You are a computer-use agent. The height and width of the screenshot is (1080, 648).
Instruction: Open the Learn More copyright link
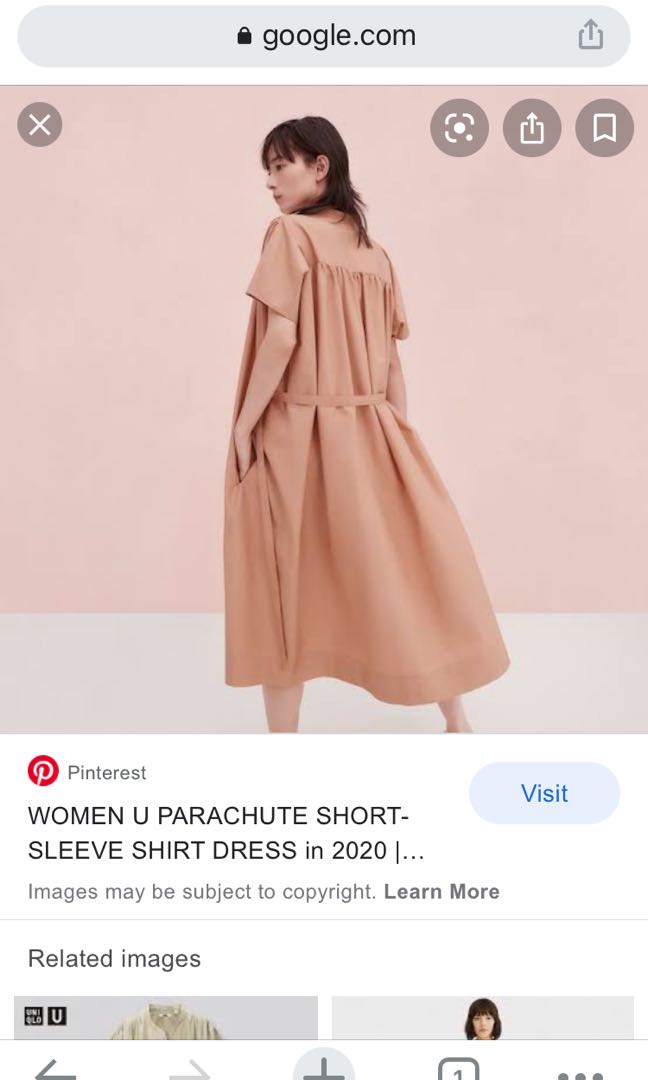pos(441,891)
